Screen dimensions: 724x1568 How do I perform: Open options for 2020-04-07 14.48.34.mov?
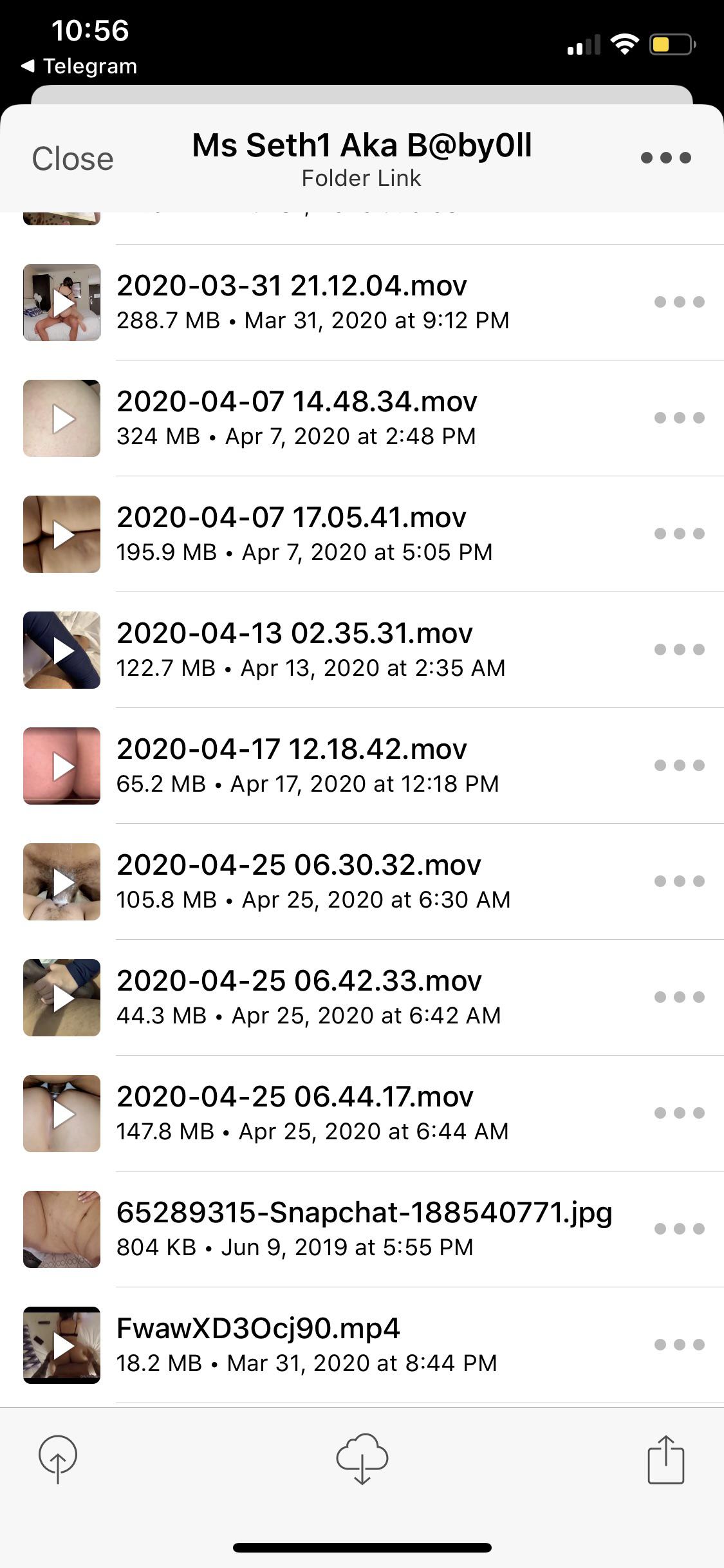tap(679, 418)
